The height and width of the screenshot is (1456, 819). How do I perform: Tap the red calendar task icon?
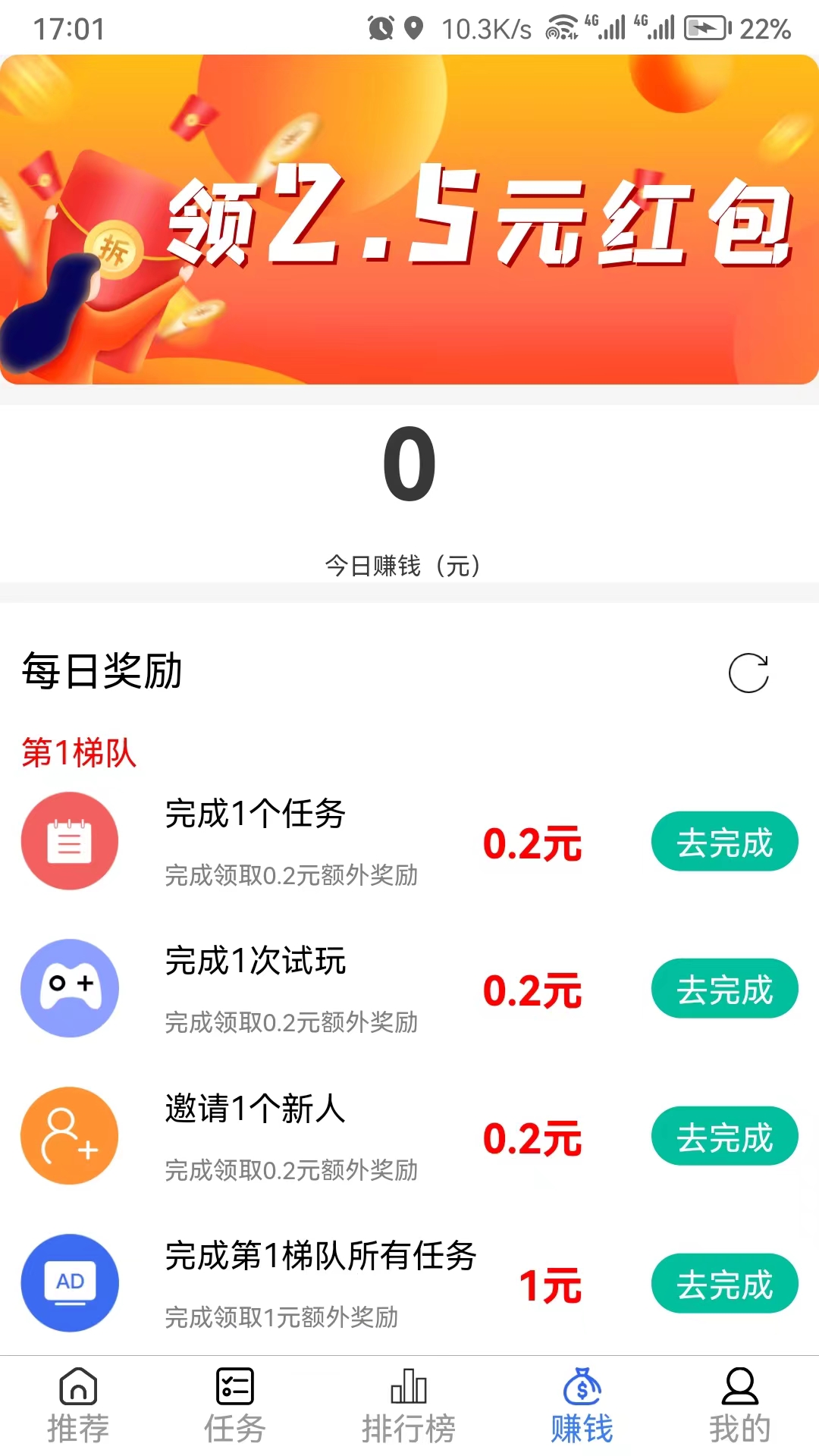pos(69,840)
